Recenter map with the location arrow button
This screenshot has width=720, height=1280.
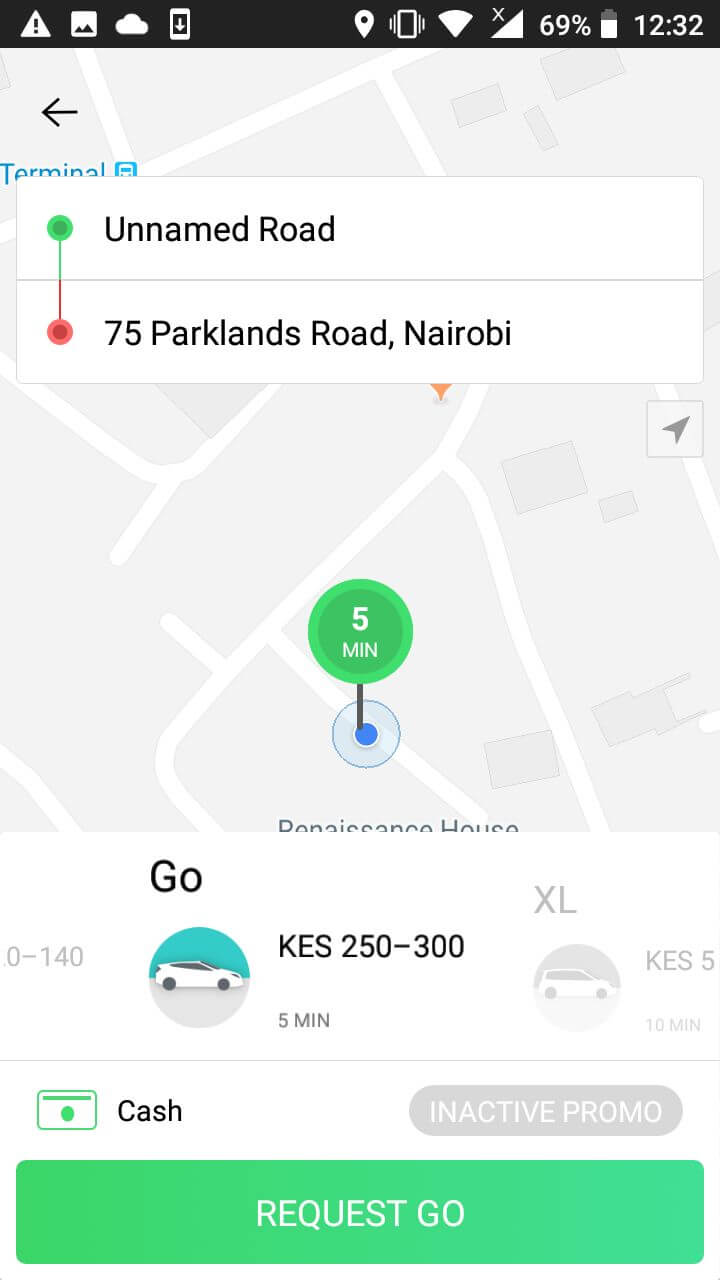[x=675, y=429]
